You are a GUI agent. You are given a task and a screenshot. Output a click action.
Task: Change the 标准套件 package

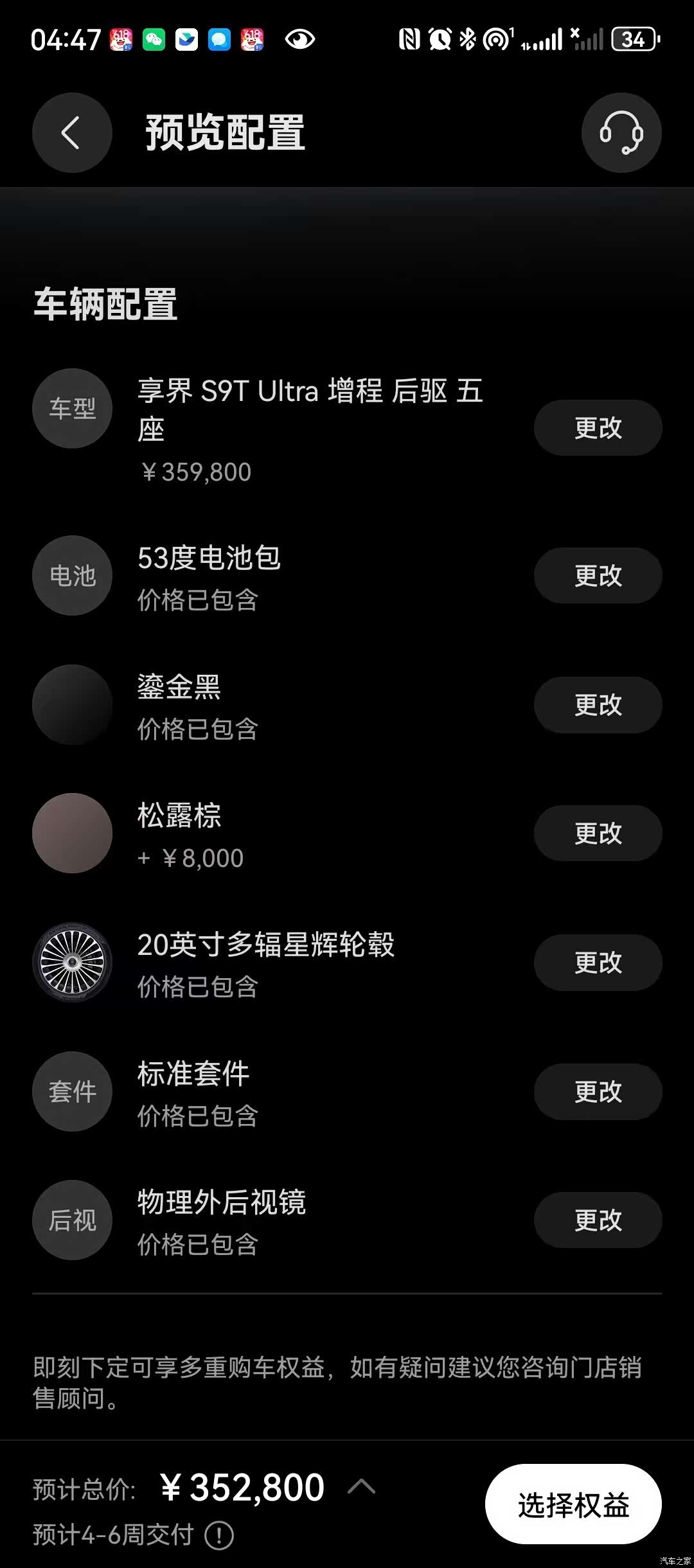point(598,1092)
